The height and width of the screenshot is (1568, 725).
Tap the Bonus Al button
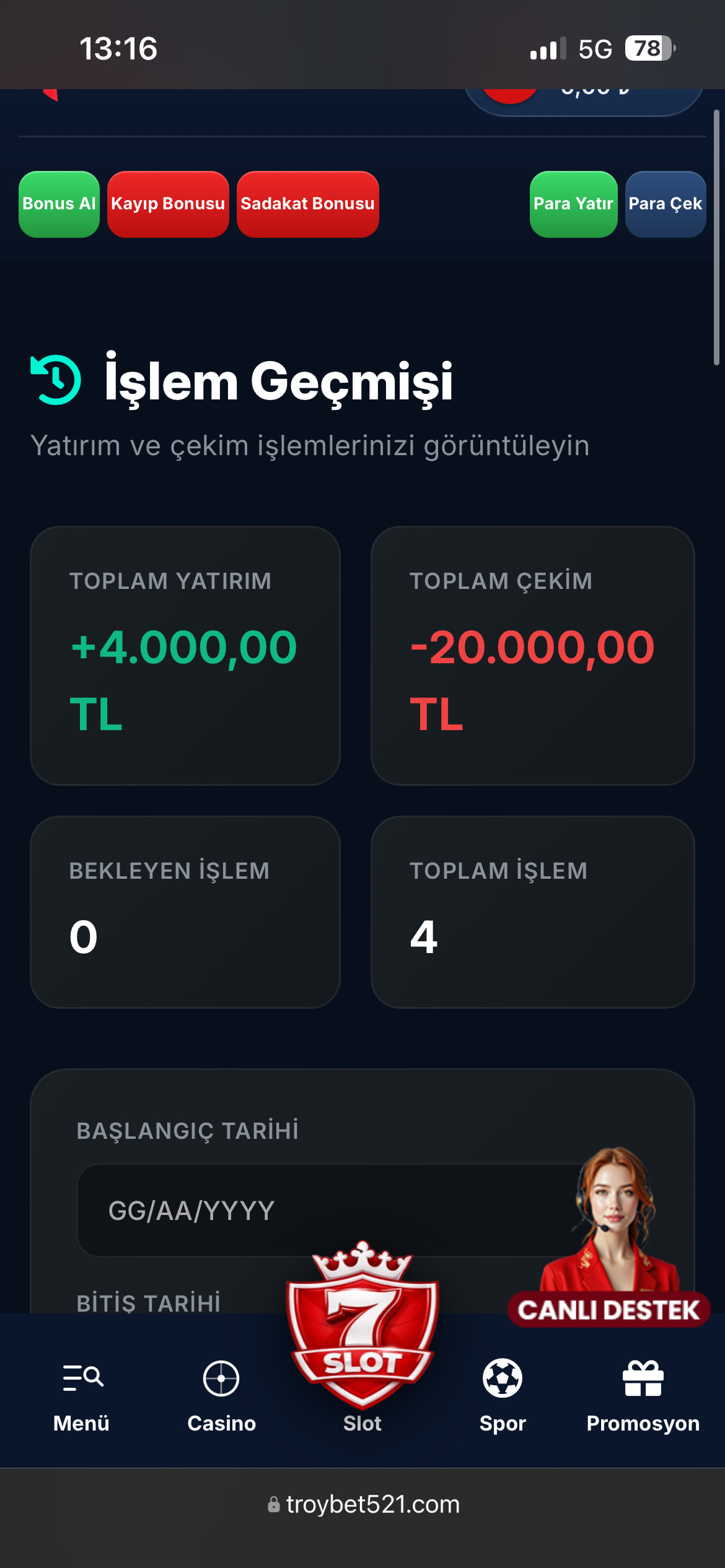[x=59, y=204]
